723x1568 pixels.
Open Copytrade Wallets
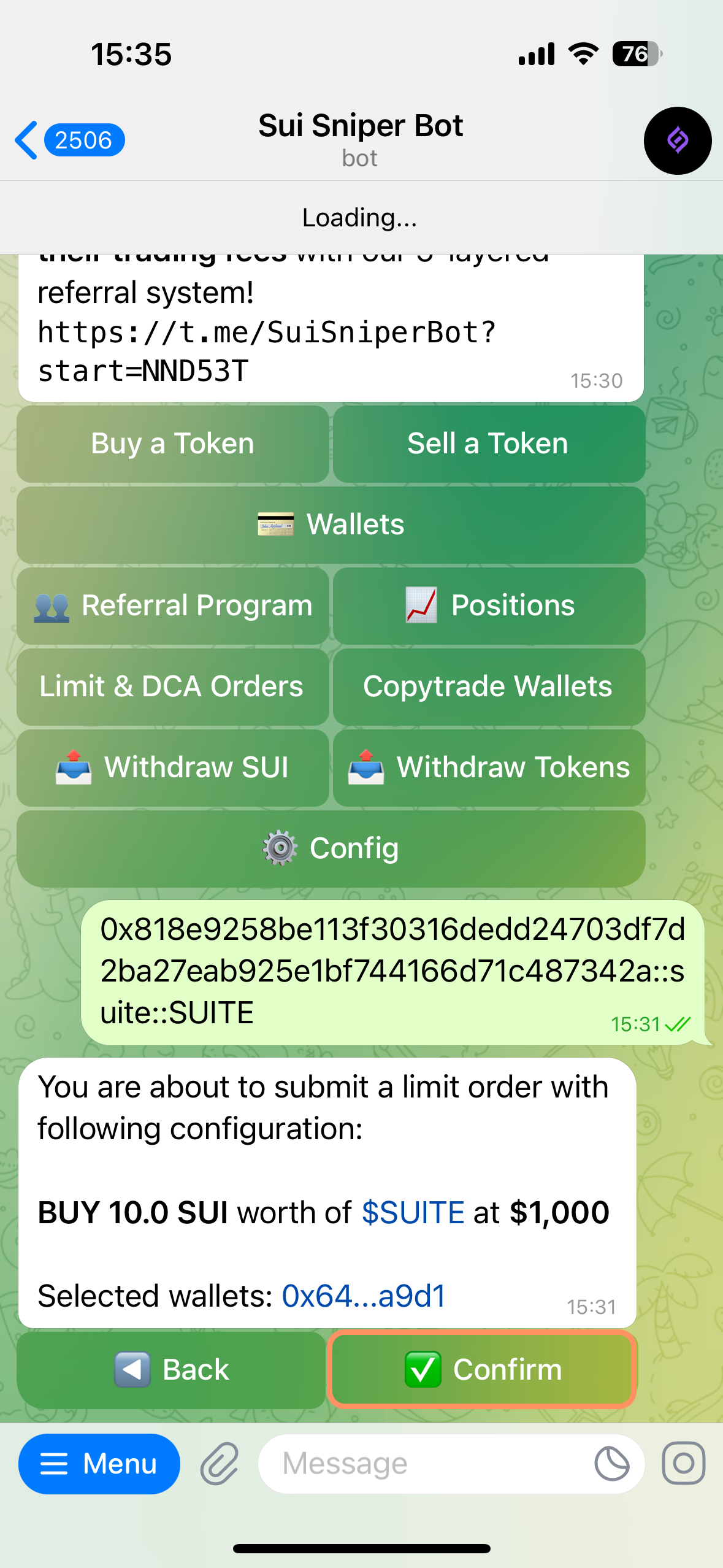(488, 686)
